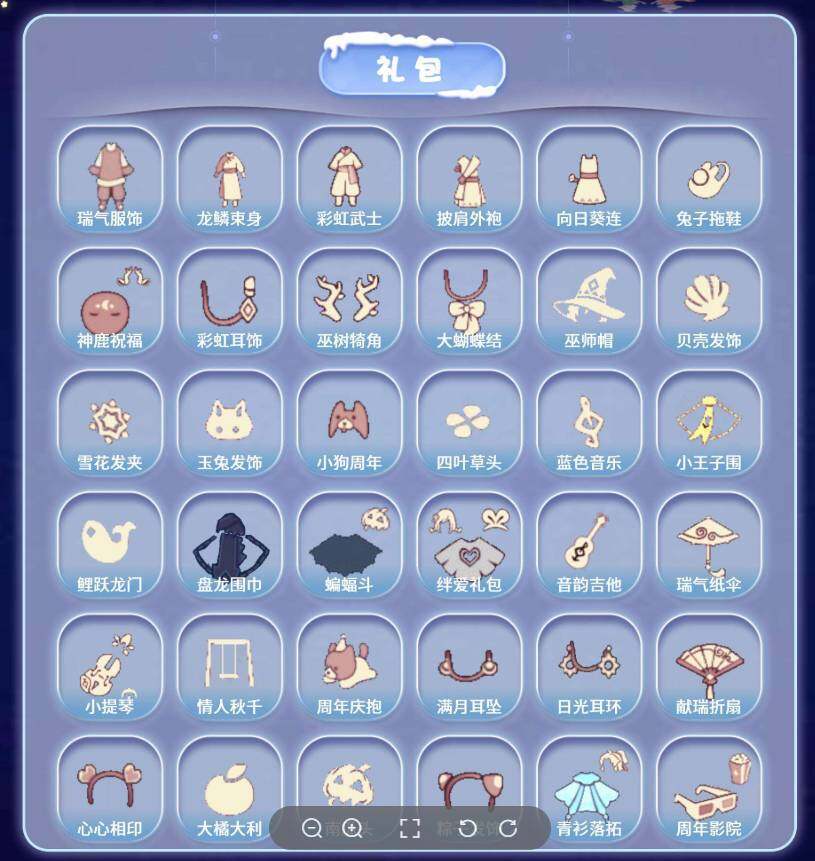Toggle fullscreen view of the image
This screenshot has width=815, height=861.
point(410,828)
